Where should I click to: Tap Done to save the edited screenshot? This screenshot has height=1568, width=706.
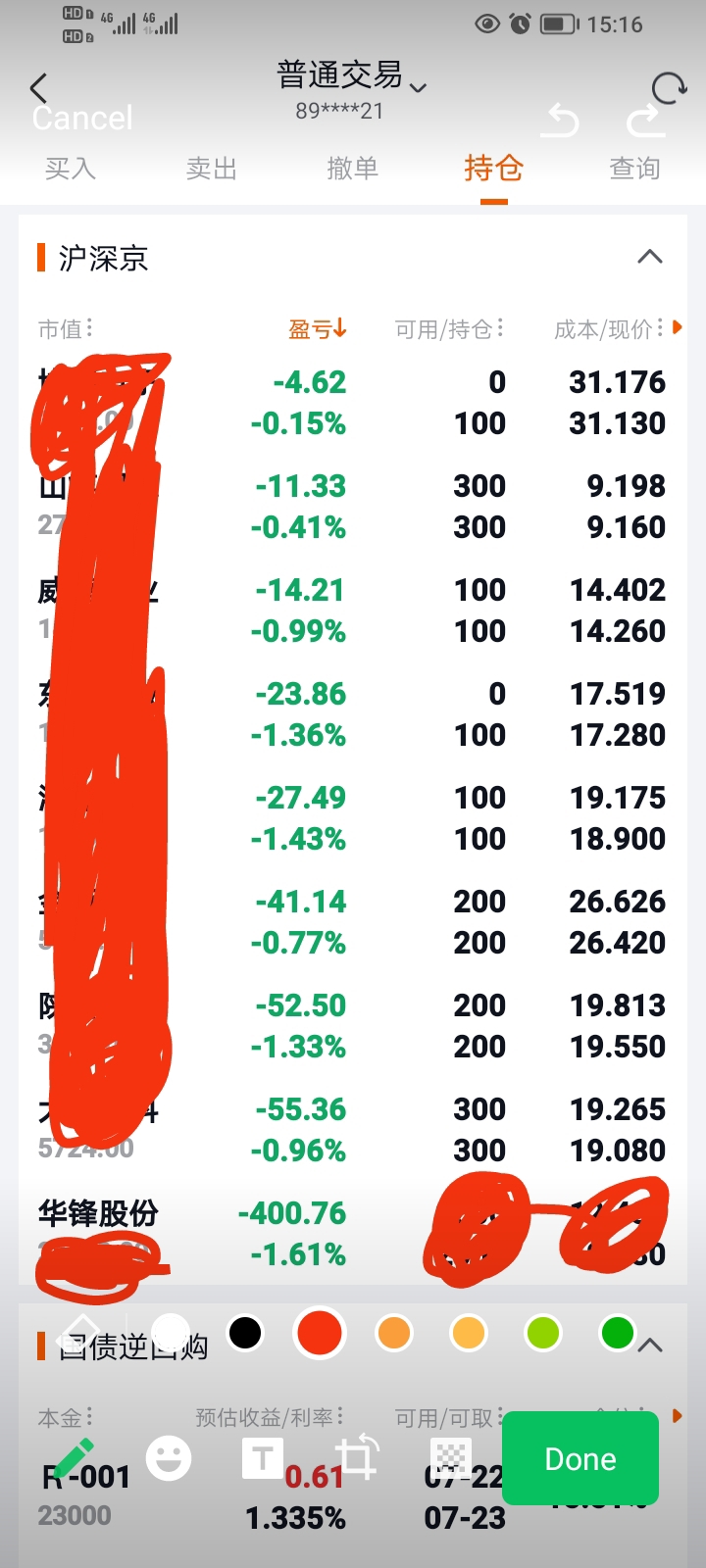point(580,1458)
